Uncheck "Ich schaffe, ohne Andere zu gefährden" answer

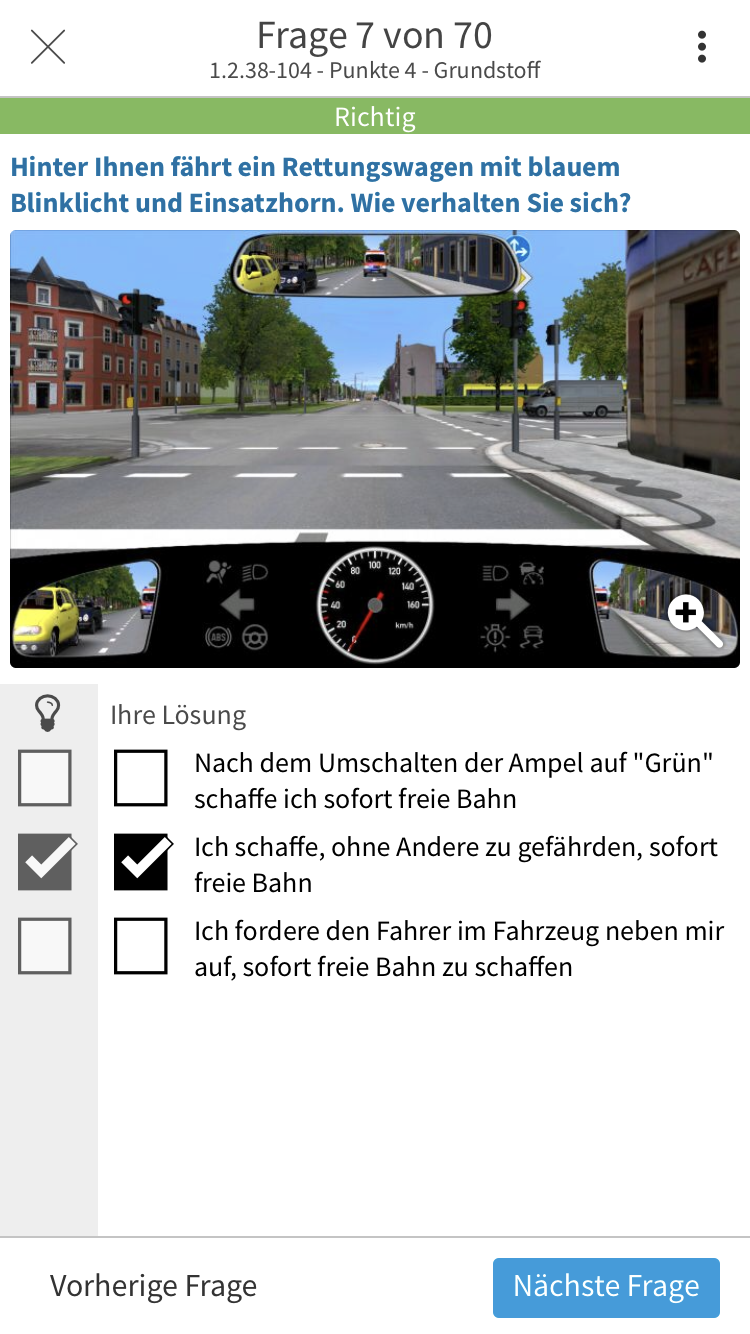pyautogui.click(x=141, y=862)
